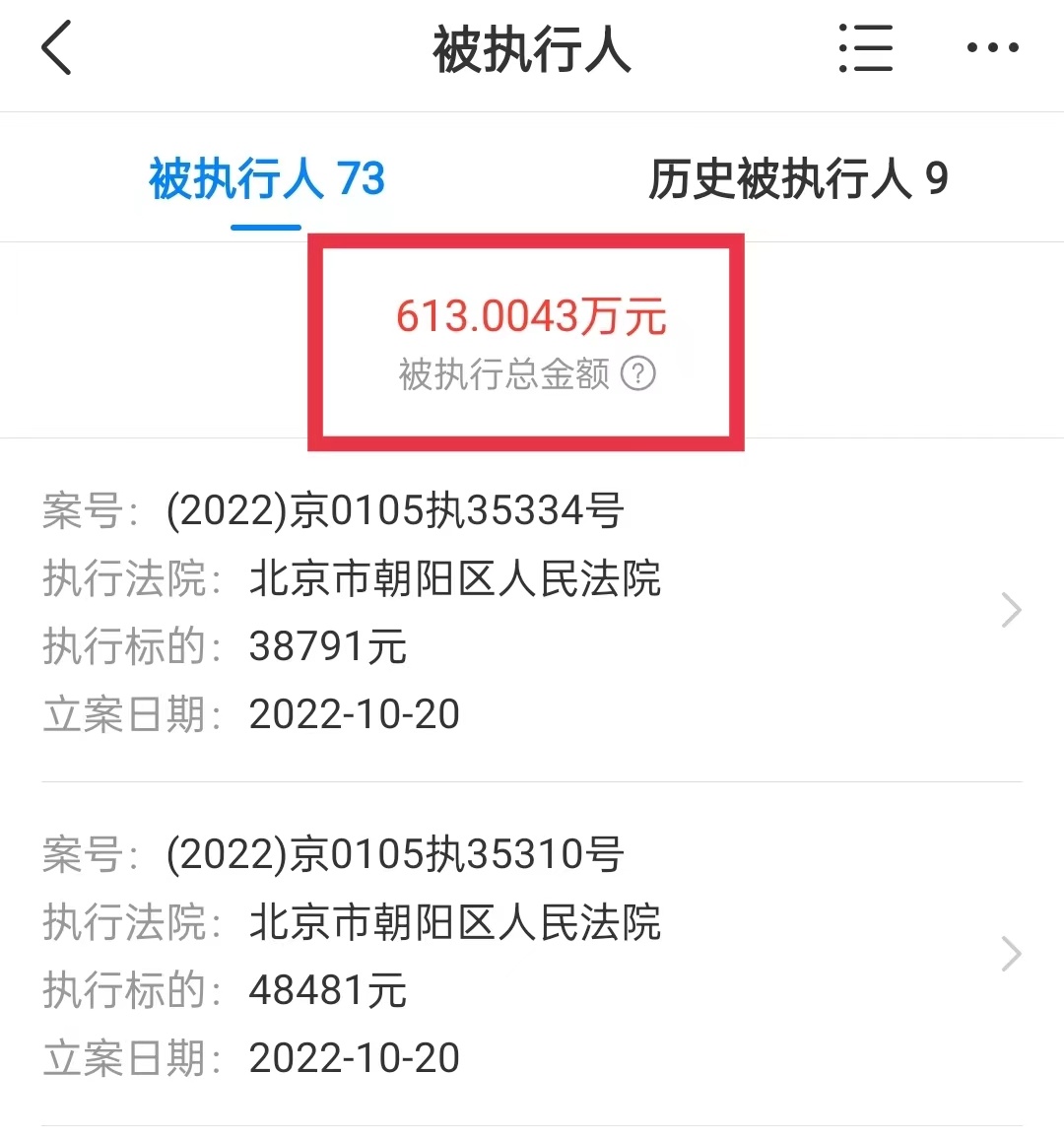The height and width of the screenshot is (1140, 1064).
Task: Tap the help icon beside 被执行总金额
Action: coord(638,374)
